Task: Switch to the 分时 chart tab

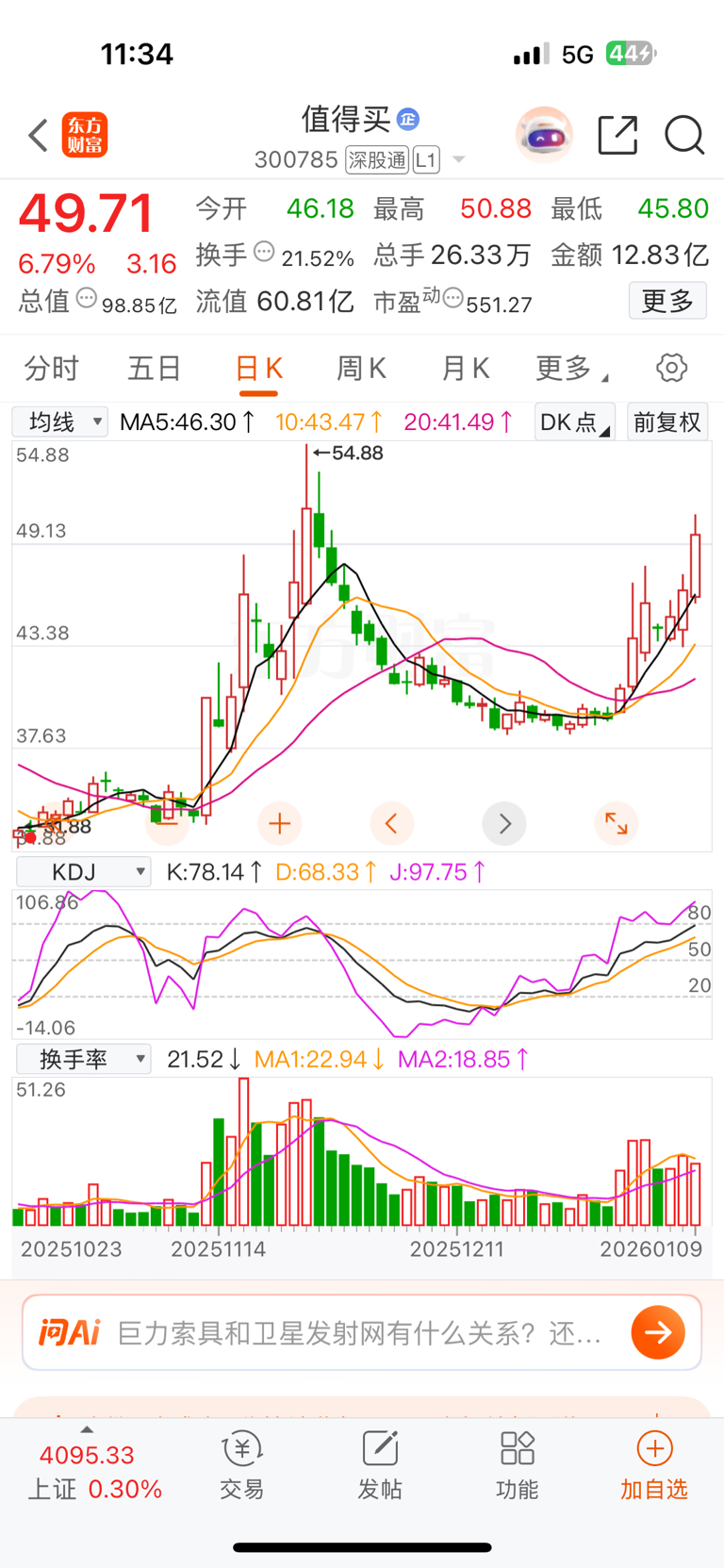Action: pos(52,369)
